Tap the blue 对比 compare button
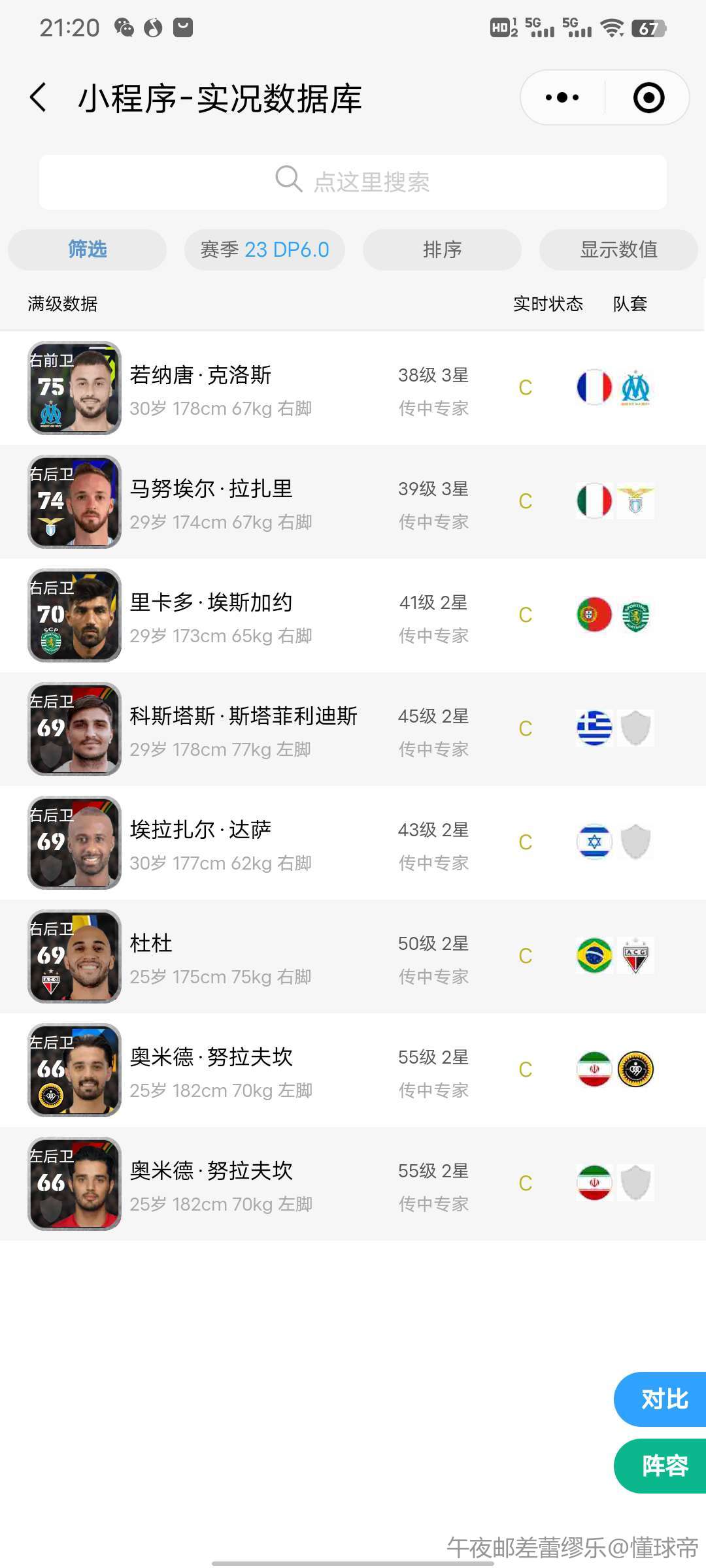Image resolution: width=706 pixels, height=1568 pixels. 663,1399
